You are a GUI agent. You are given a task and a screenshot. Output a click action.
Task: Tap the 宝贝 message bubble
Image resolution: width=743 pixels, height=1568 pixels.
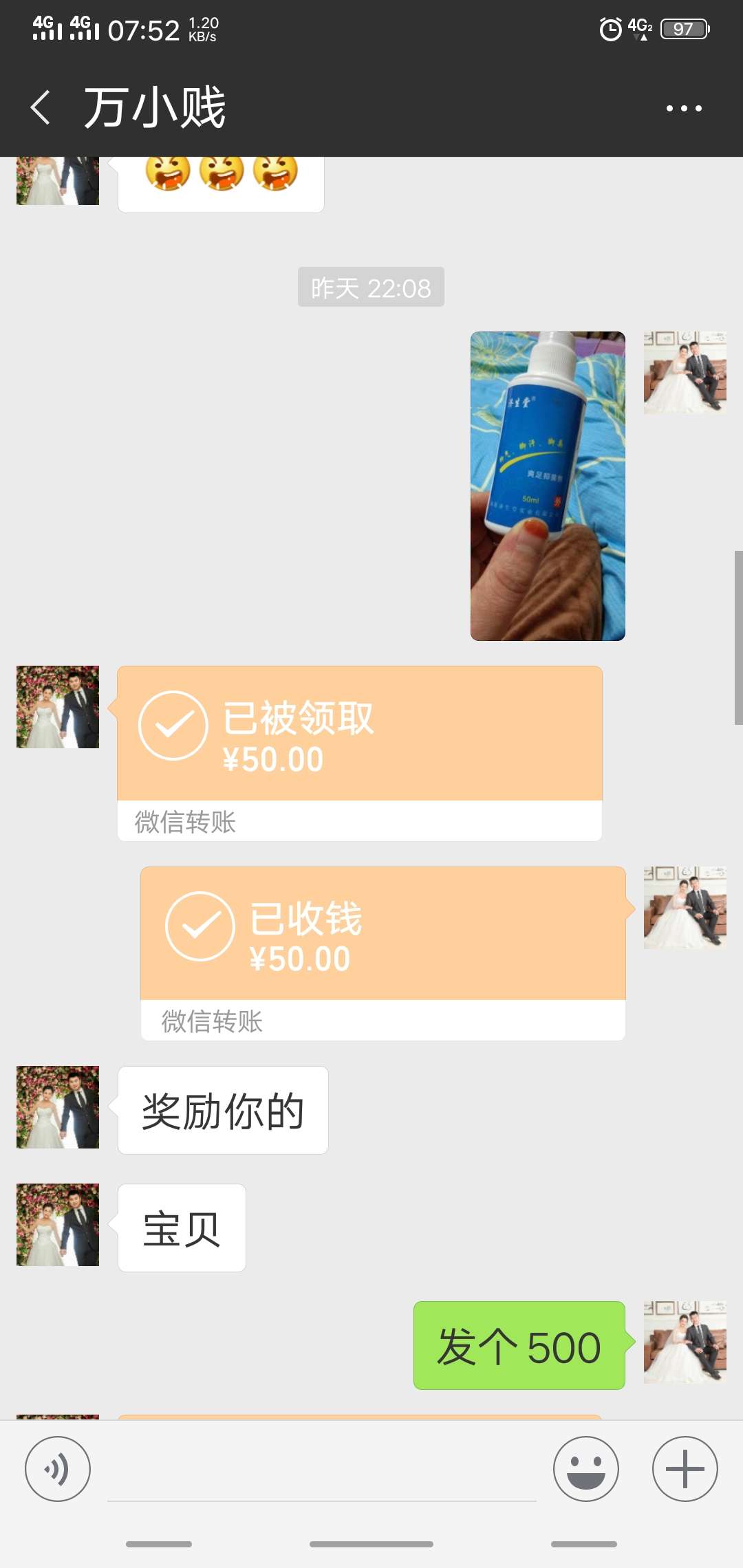click(x=181, y=1228)
